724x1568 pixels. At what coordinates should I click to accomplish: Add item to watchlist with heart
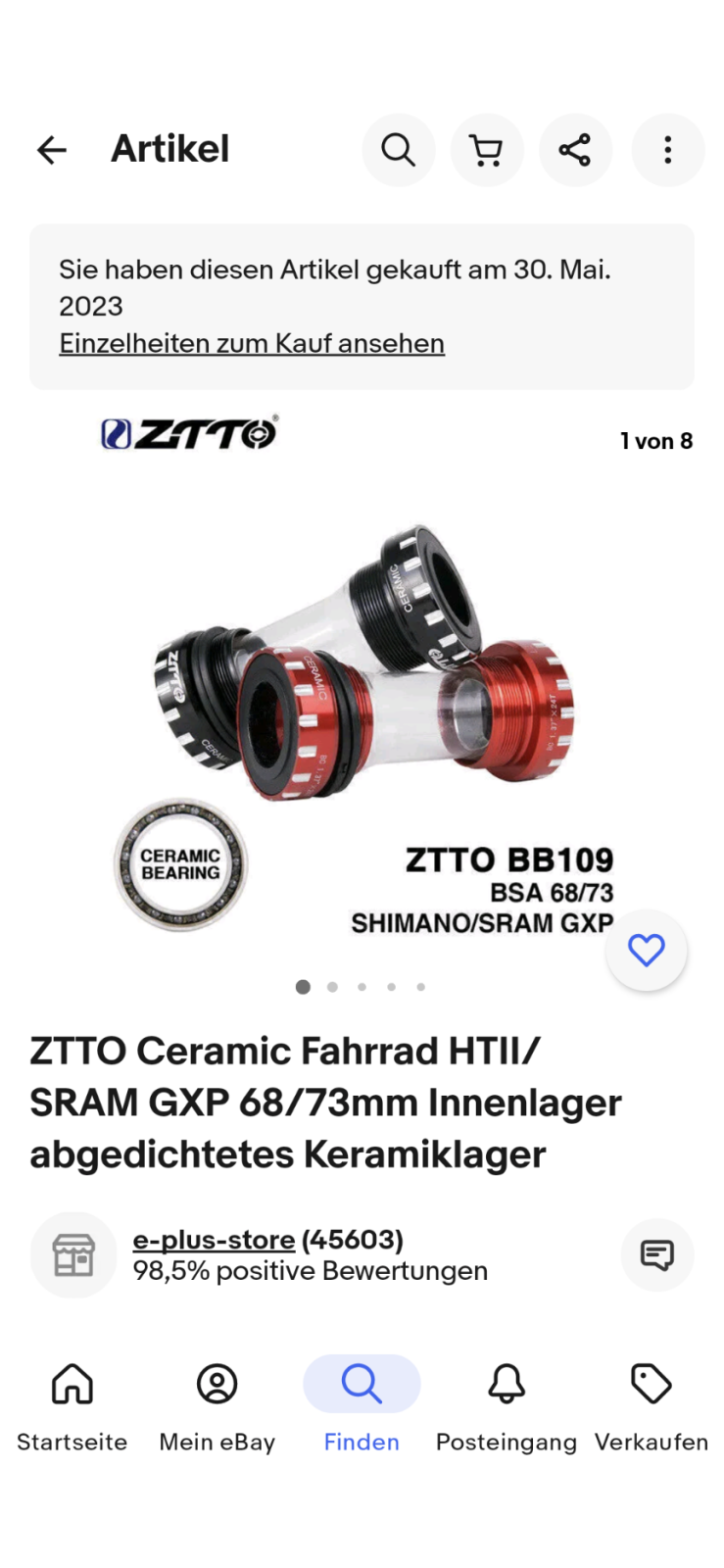click(x=646, y=950)
